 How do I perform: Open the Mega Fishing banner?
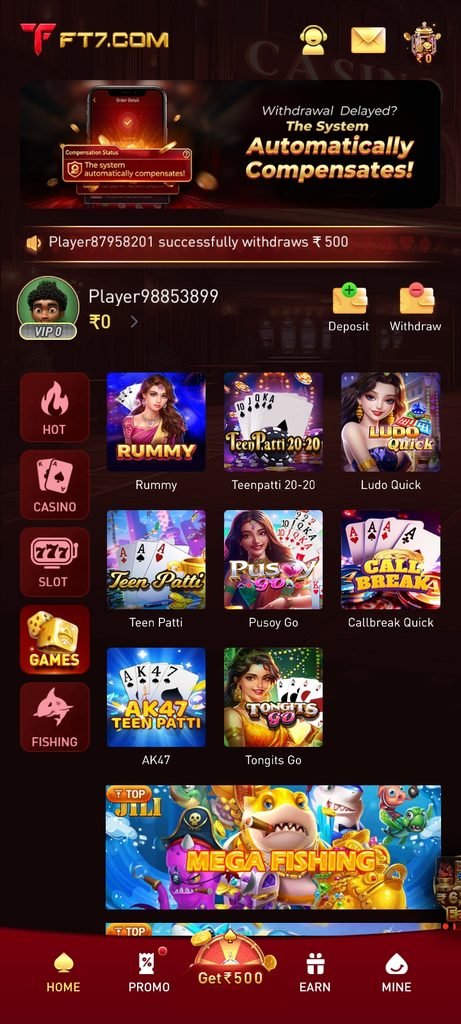tap(273, 847)
